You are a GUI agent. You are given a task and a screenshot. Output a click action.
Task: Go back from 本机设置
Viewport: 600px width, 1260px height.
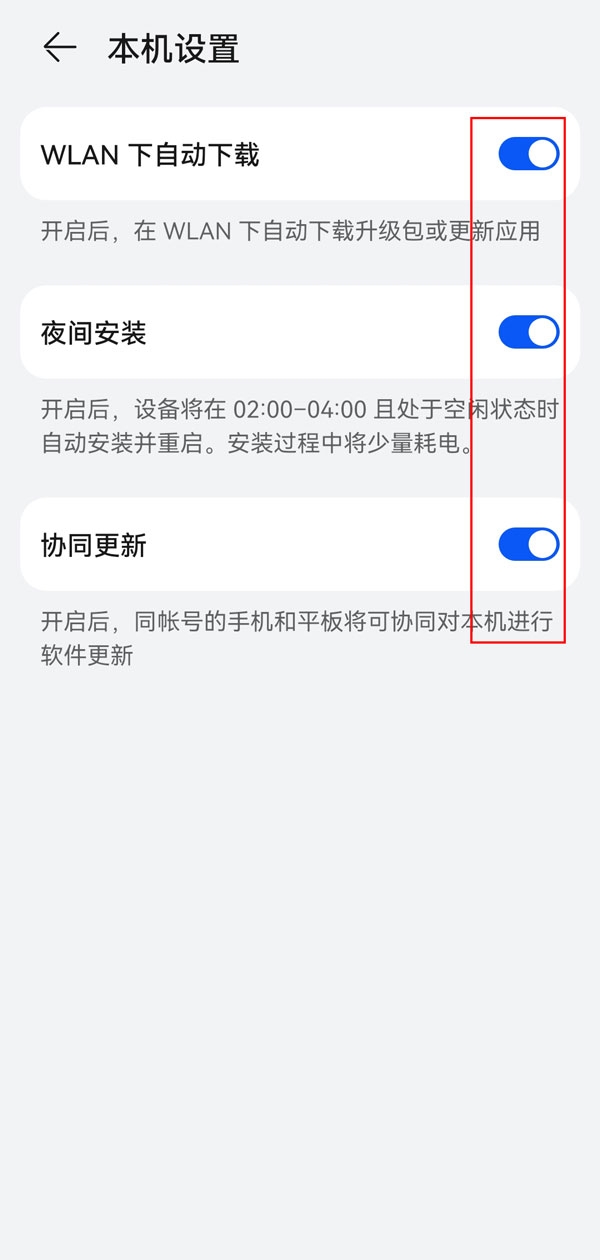(59, 48)
